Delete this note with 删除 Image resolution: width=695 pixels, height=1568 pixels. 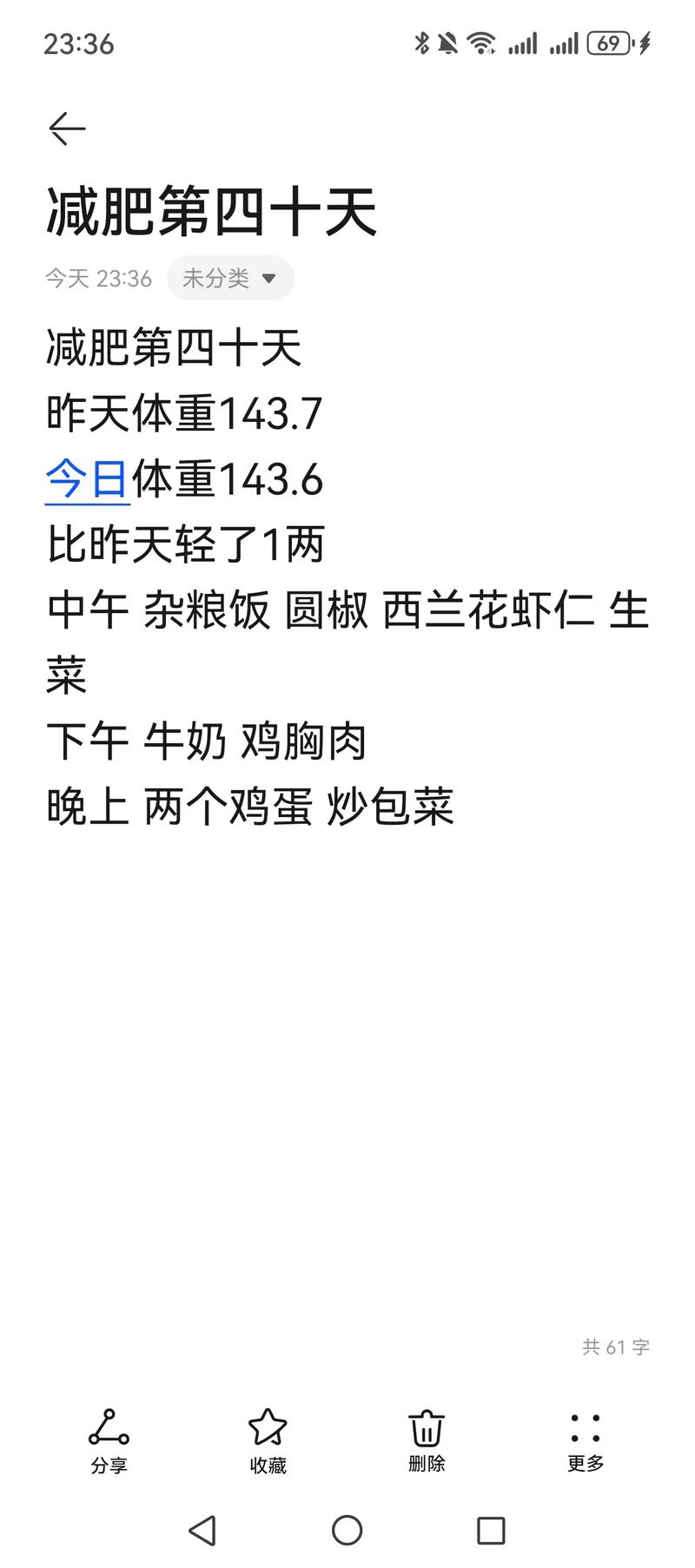pos(427,1441)
